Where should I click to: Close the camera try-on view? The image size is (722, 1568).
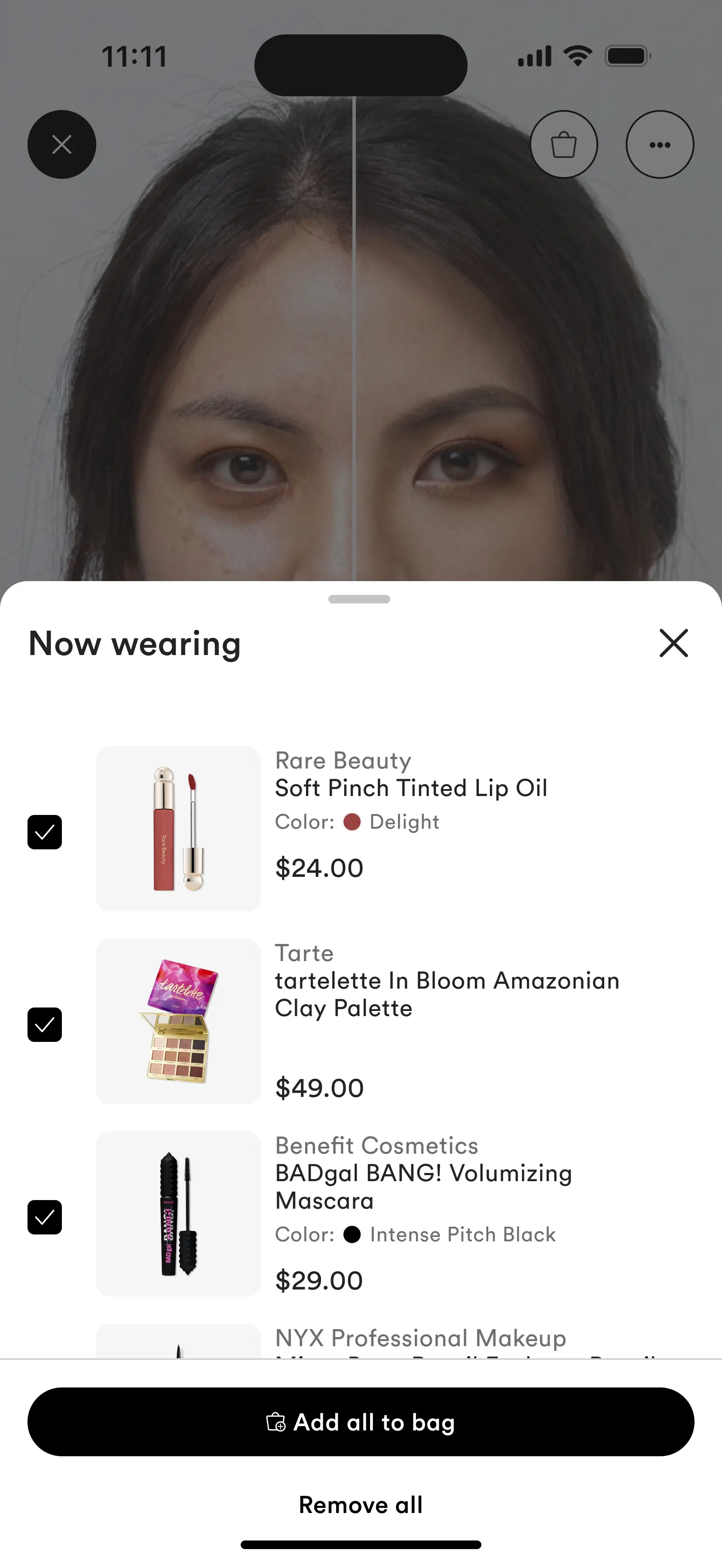coord(61,144)
